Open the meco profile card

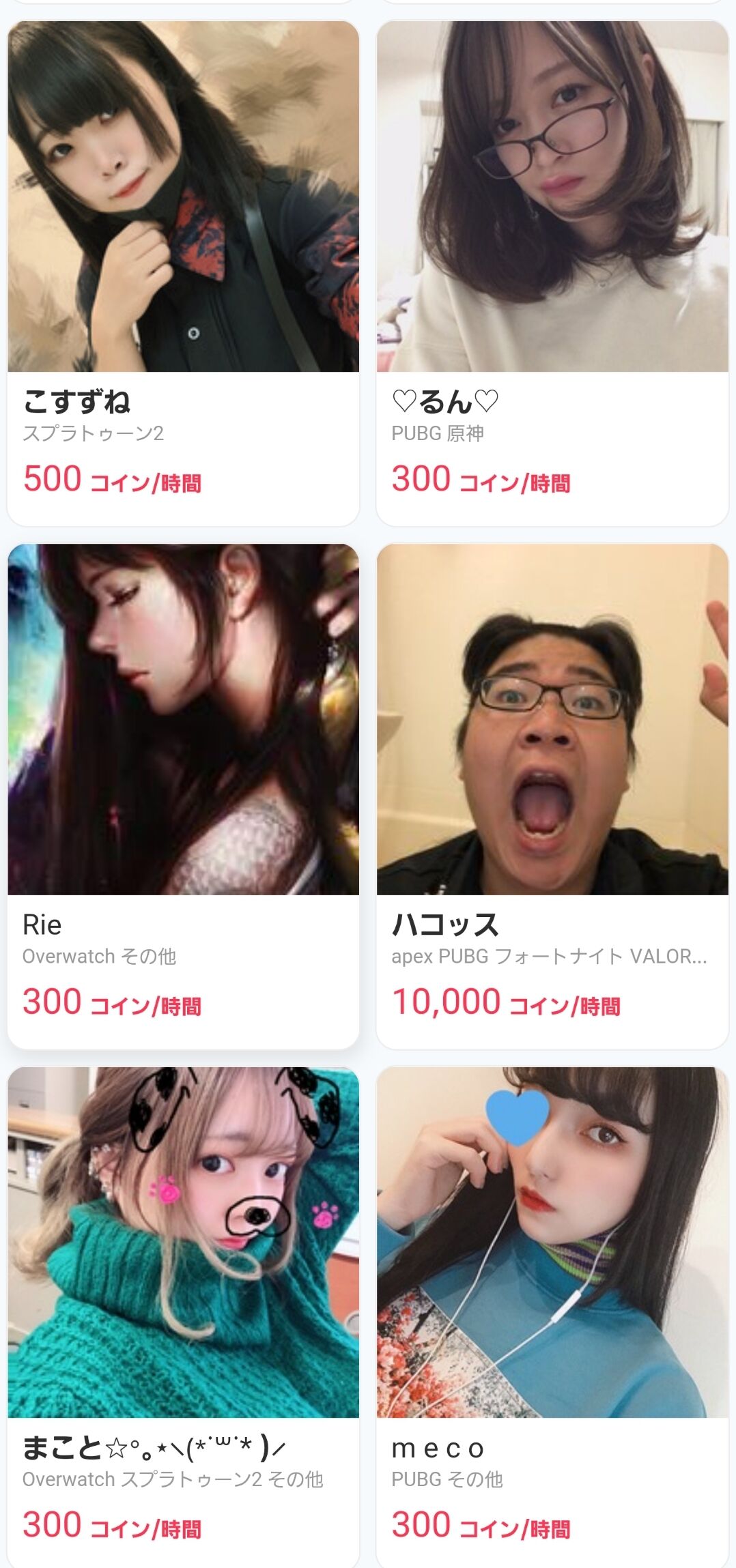coord(552,1317)
